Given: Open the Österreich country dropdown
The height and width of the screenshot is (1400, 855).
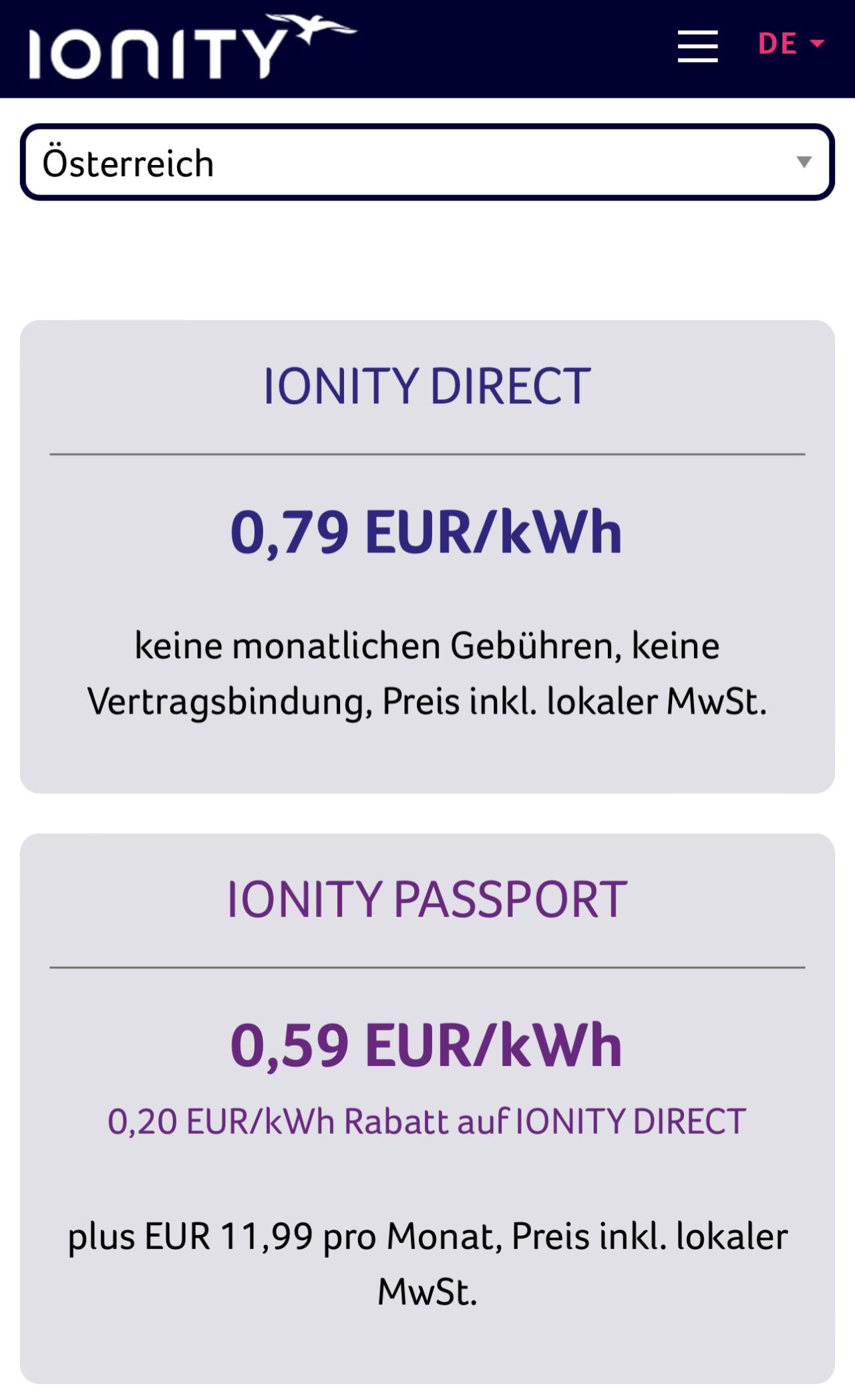Looking at the screenshot, I should [x=427, y=162].
